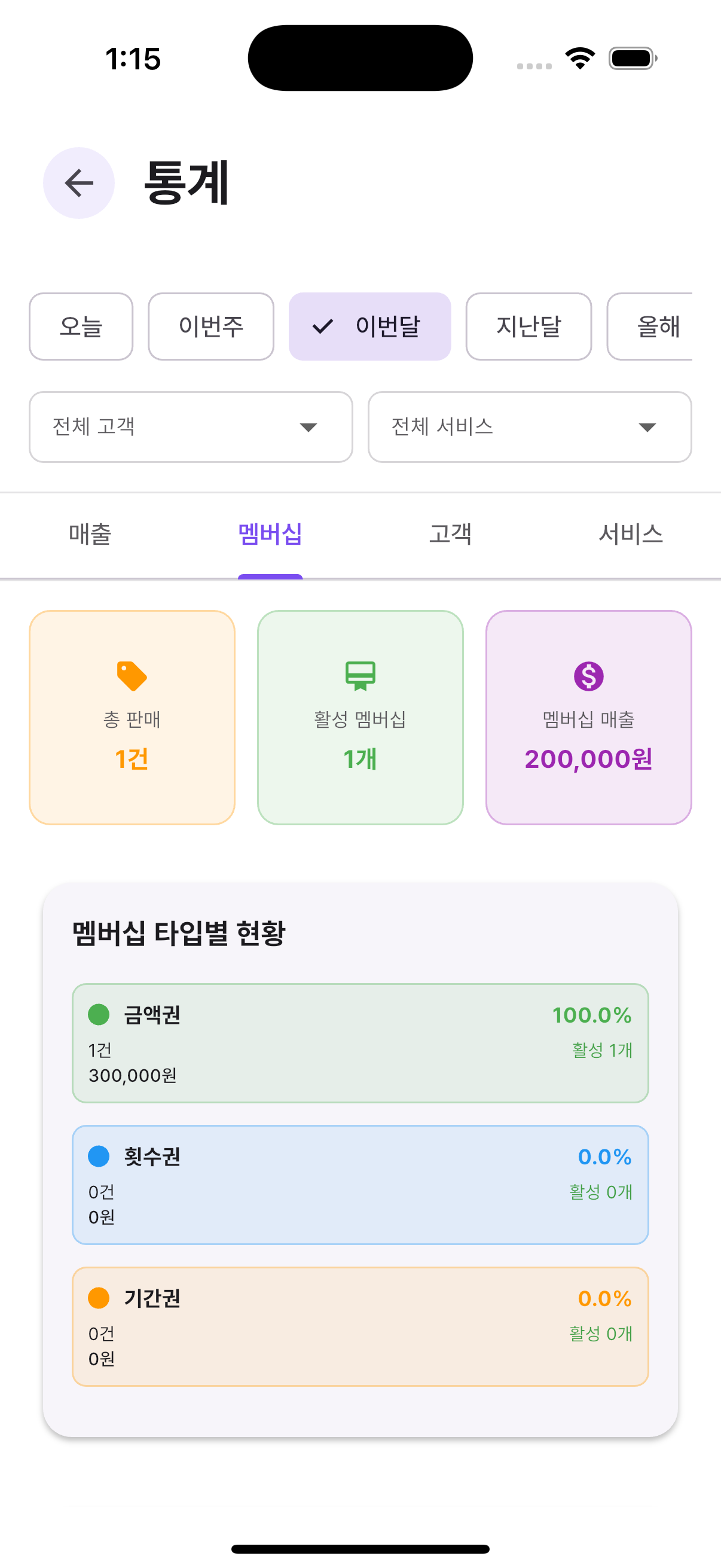Click the chevron on the 전체 서비스 selector

pos(648,427)
